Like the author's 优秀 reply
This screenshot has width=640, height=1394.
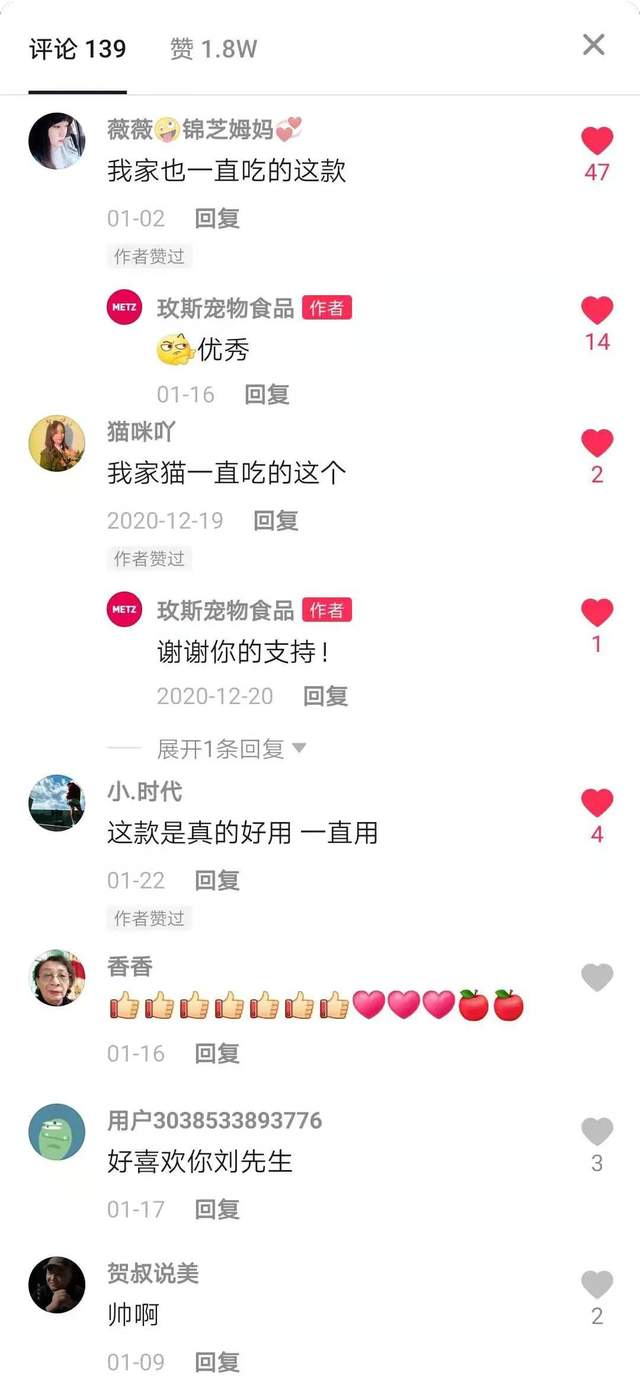click(x=597, y=310)
